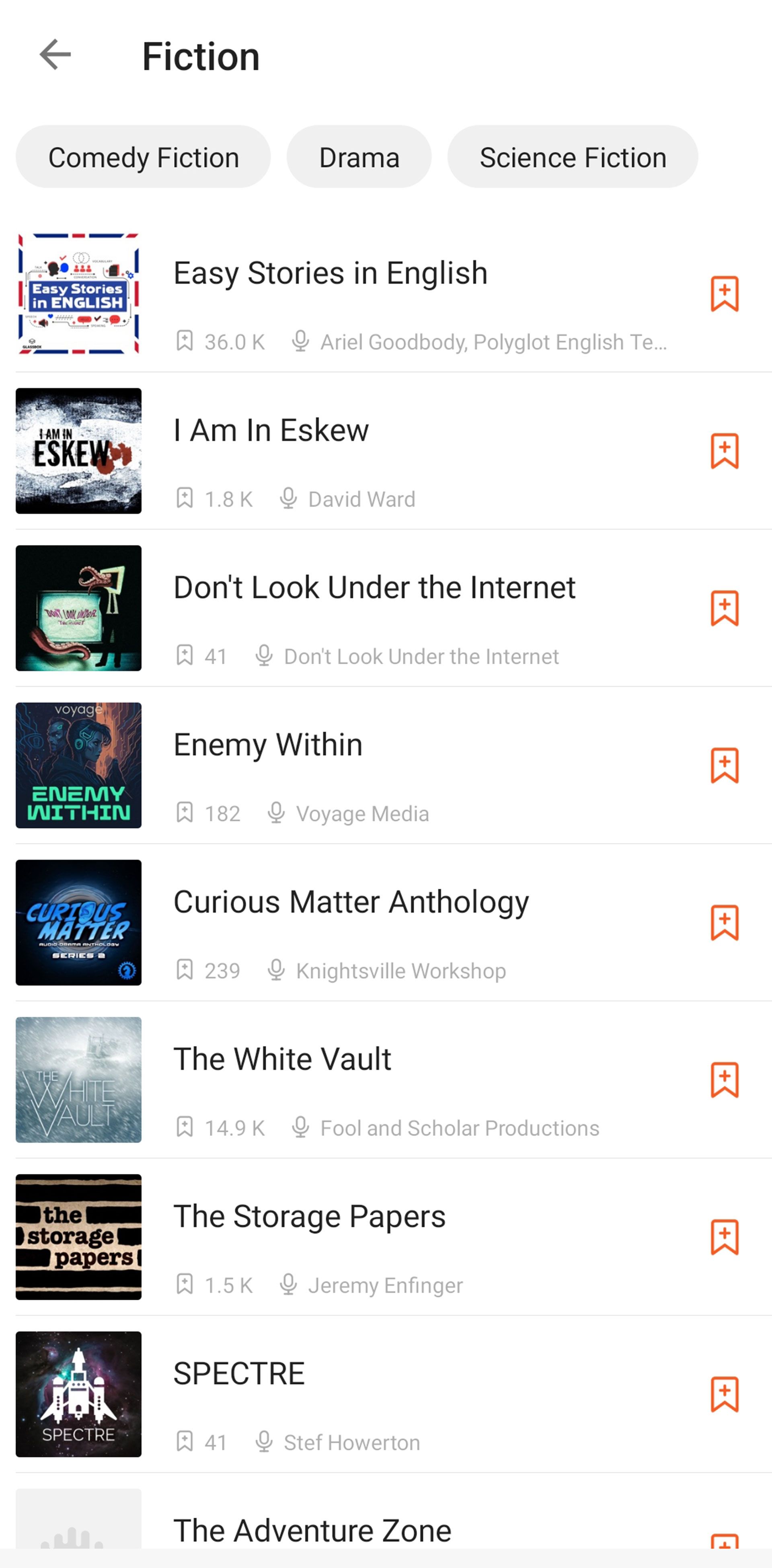Open the Enemy Within podcast
772x1568 pixels.
coord(268,745)
